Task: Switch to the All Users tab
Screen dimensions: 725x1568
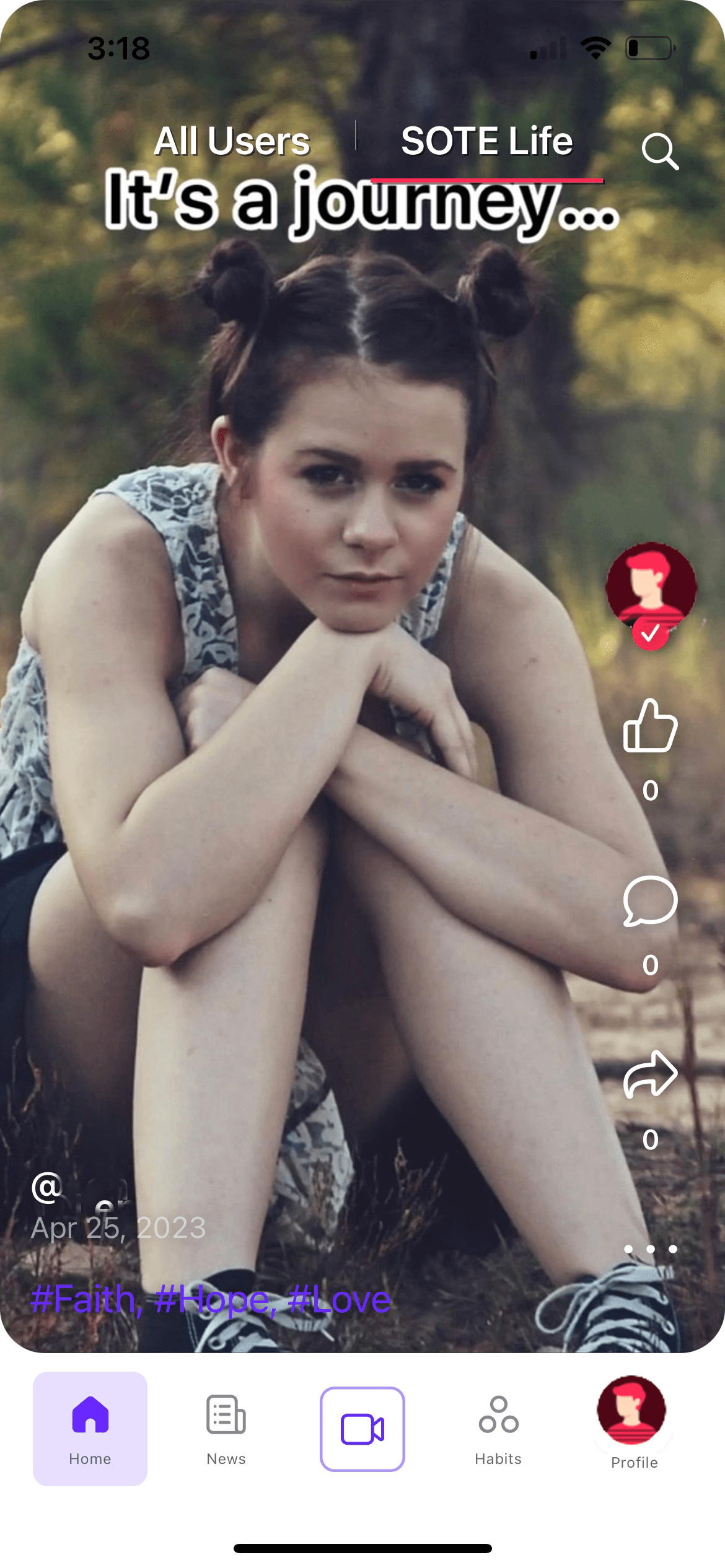Action: [232, 141]
